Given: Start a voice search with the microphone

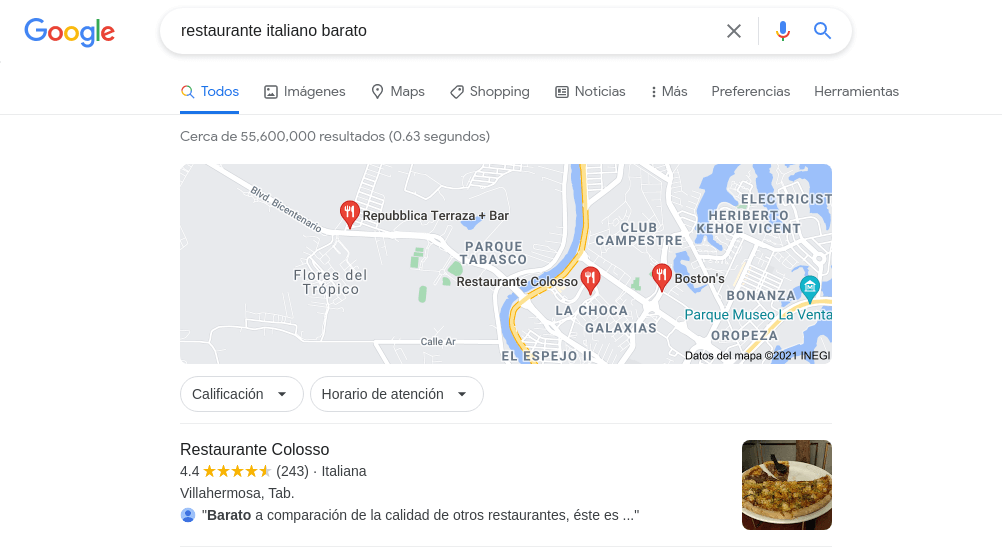Looking at the screenshot, I should tap(783, 31).
